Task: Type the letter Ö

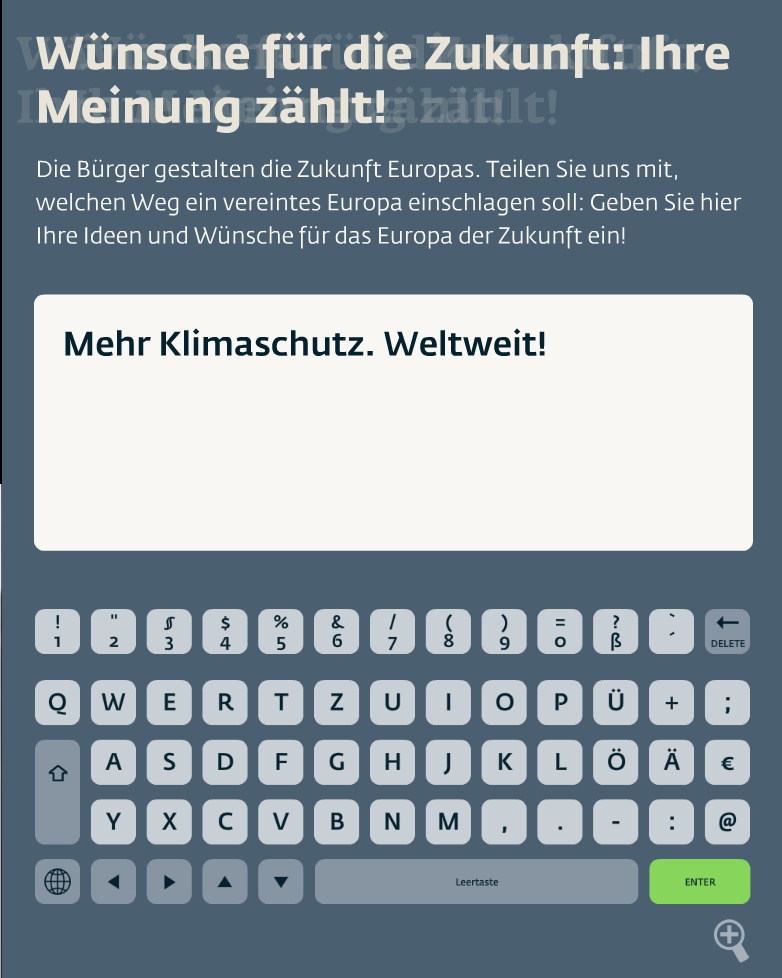Action: tap(616, 762)
